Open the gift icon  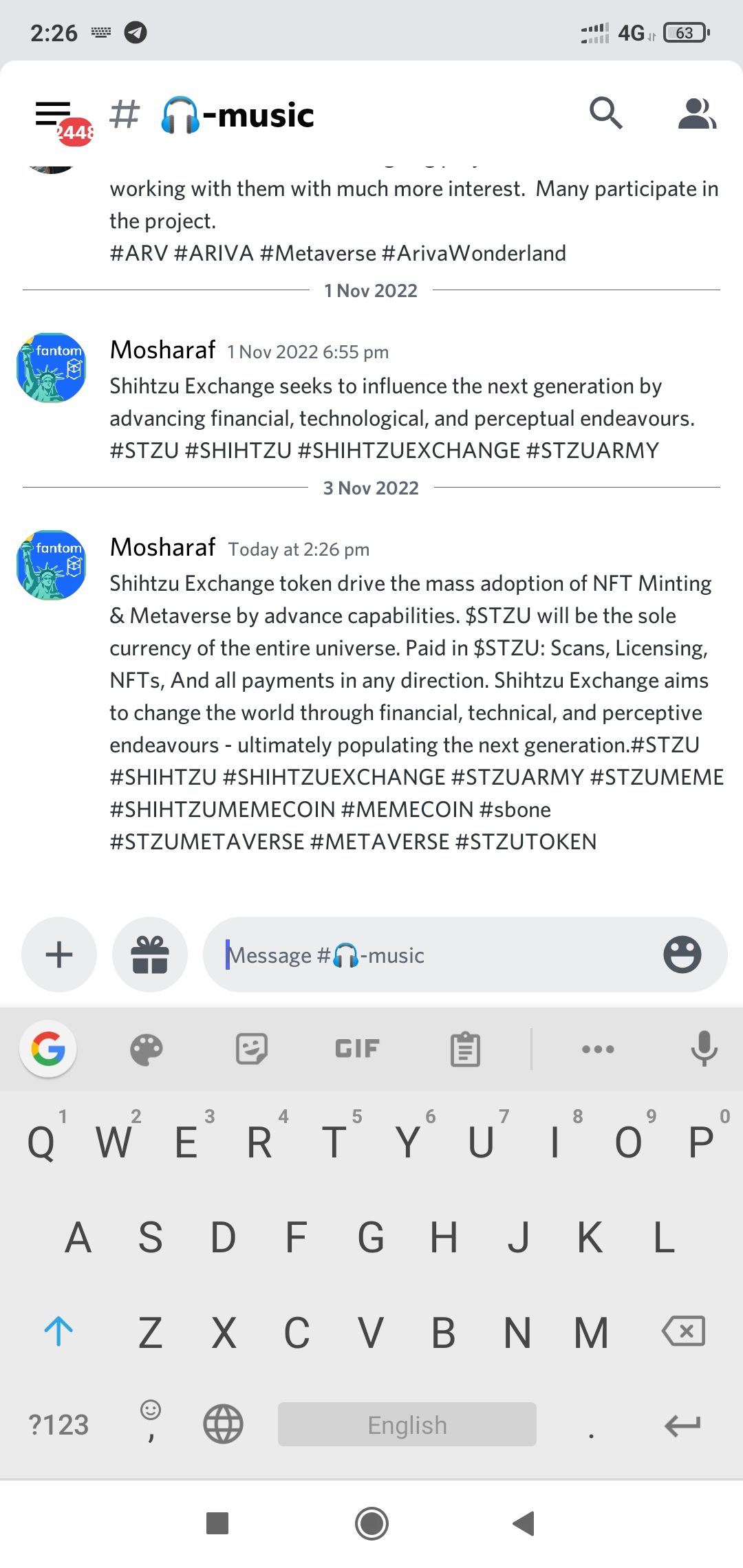click(150, 955)
